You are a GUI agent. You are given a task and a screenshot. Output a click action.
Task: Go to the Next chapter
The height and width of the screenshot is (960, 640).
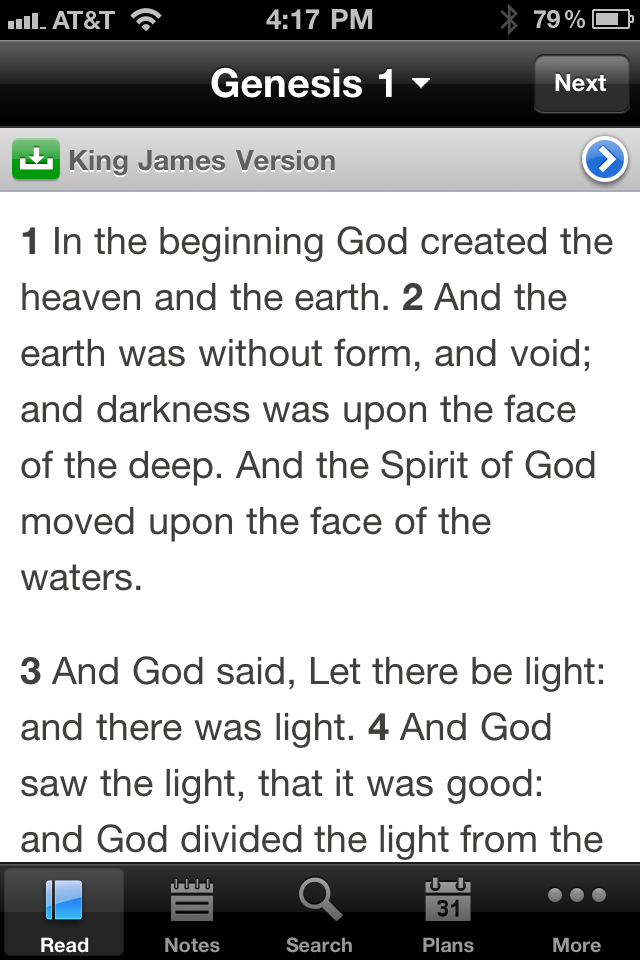580,84
